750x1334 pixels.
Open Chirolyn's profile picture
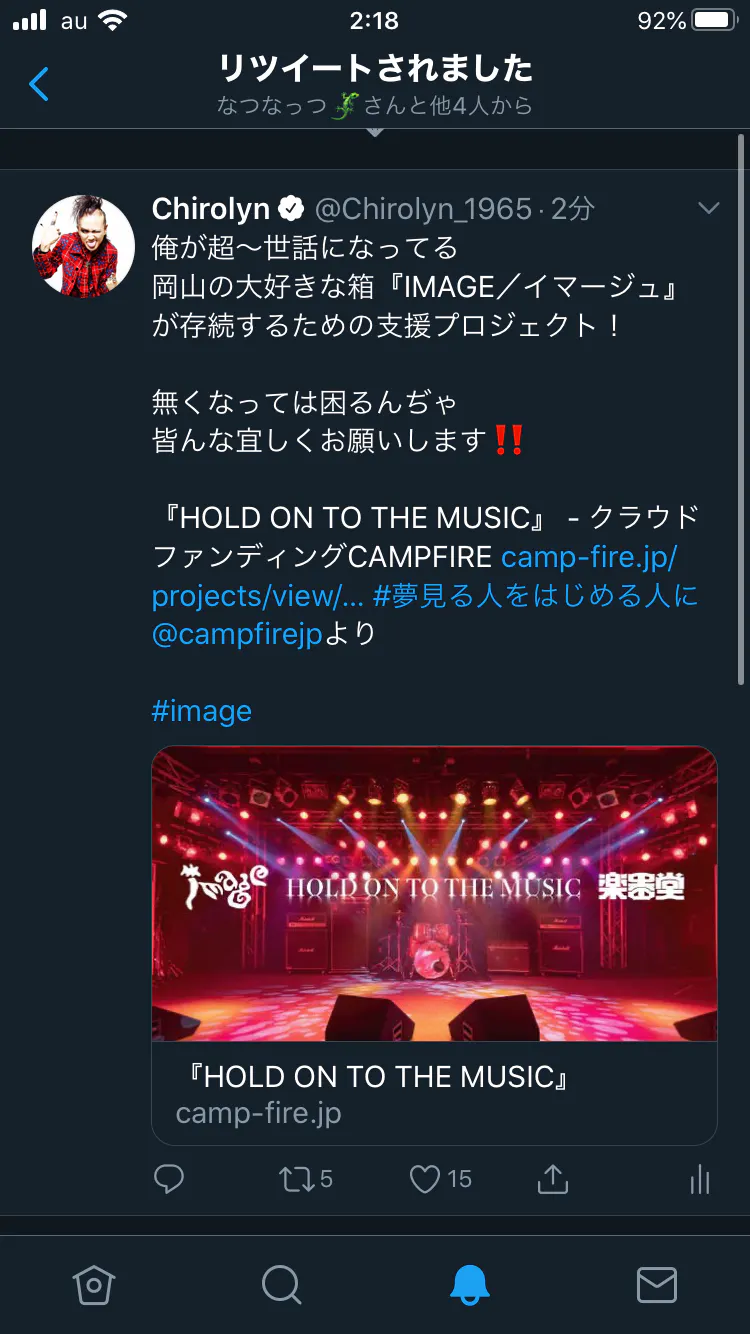point(83,246)
